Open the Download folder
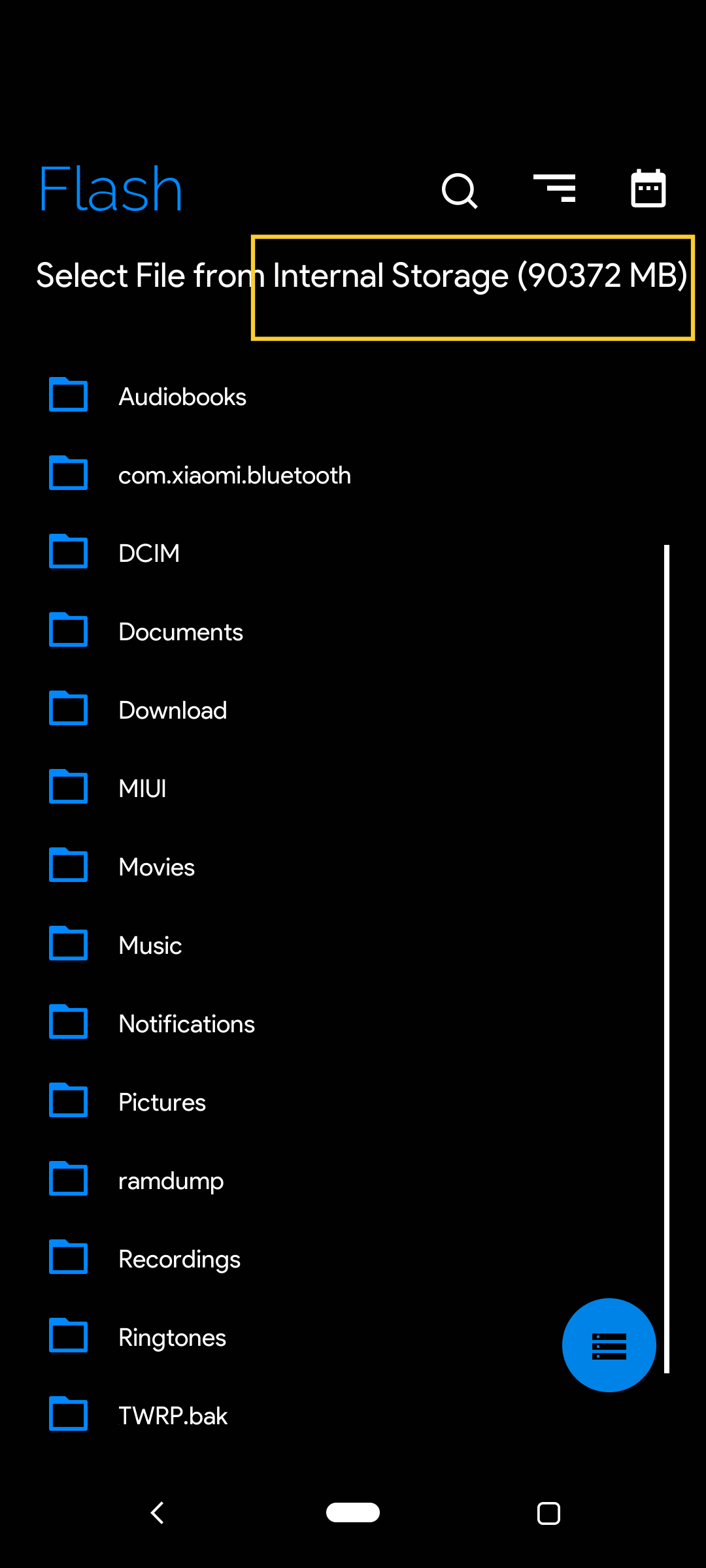The width and height of the screenshot is (706, 1568). tap(353, 710)
